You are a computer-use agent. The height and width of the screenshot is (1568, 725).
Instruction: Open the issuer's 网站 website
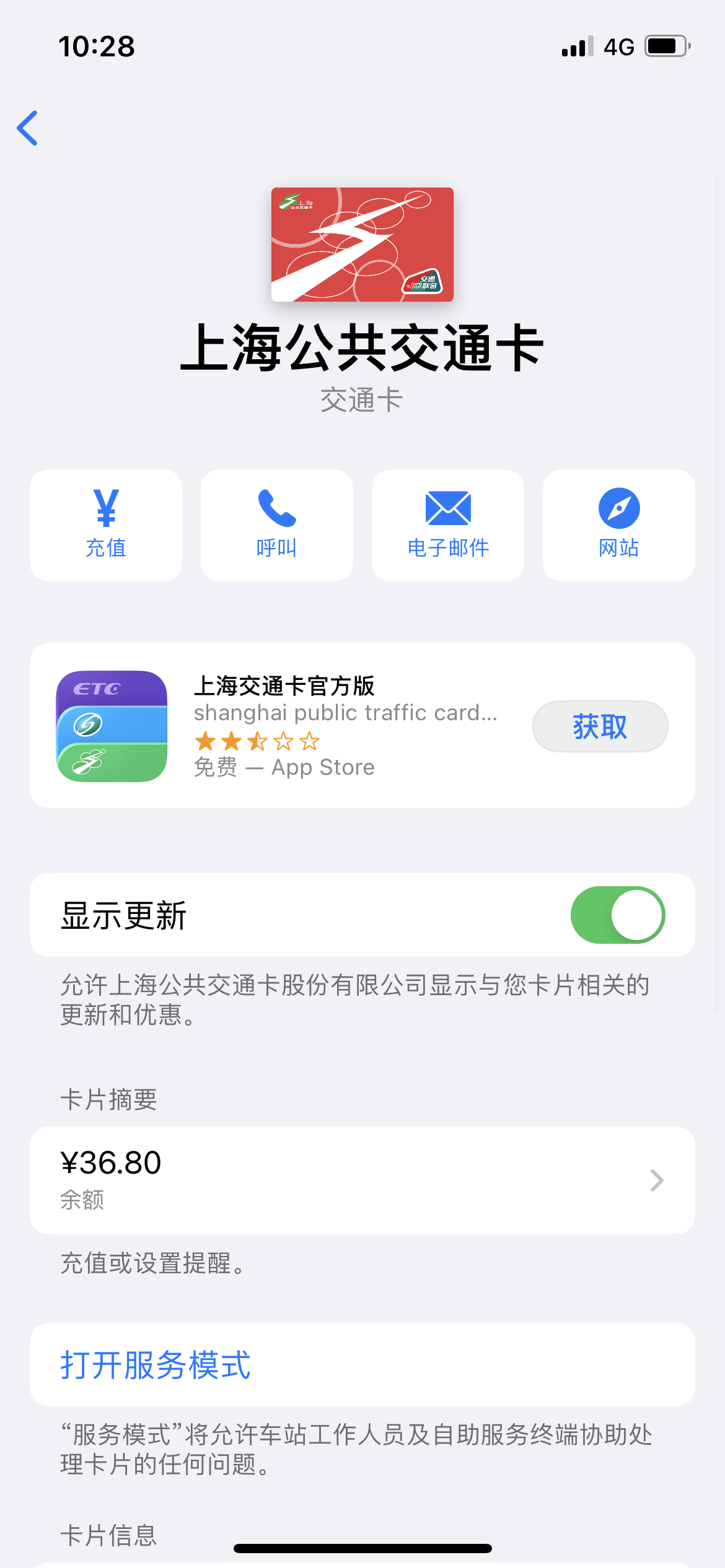(x=618, y=525)
